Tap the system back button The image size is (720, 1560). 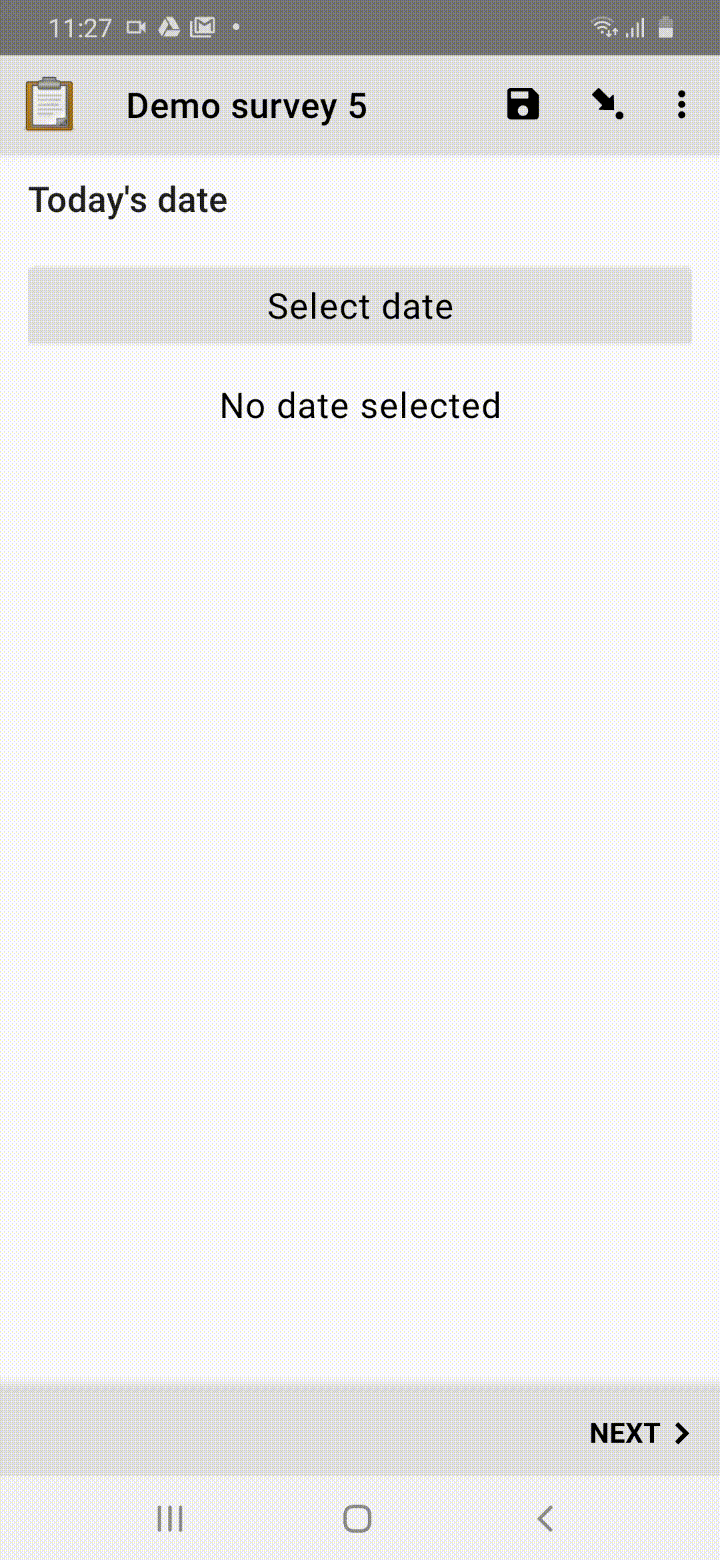[545, 1519]
